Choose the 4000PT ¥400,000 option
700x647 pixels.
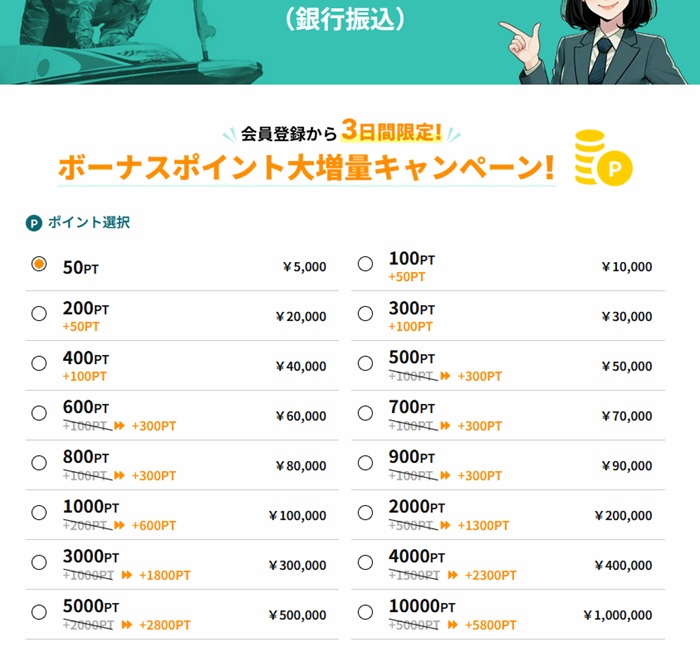(365, 563)
